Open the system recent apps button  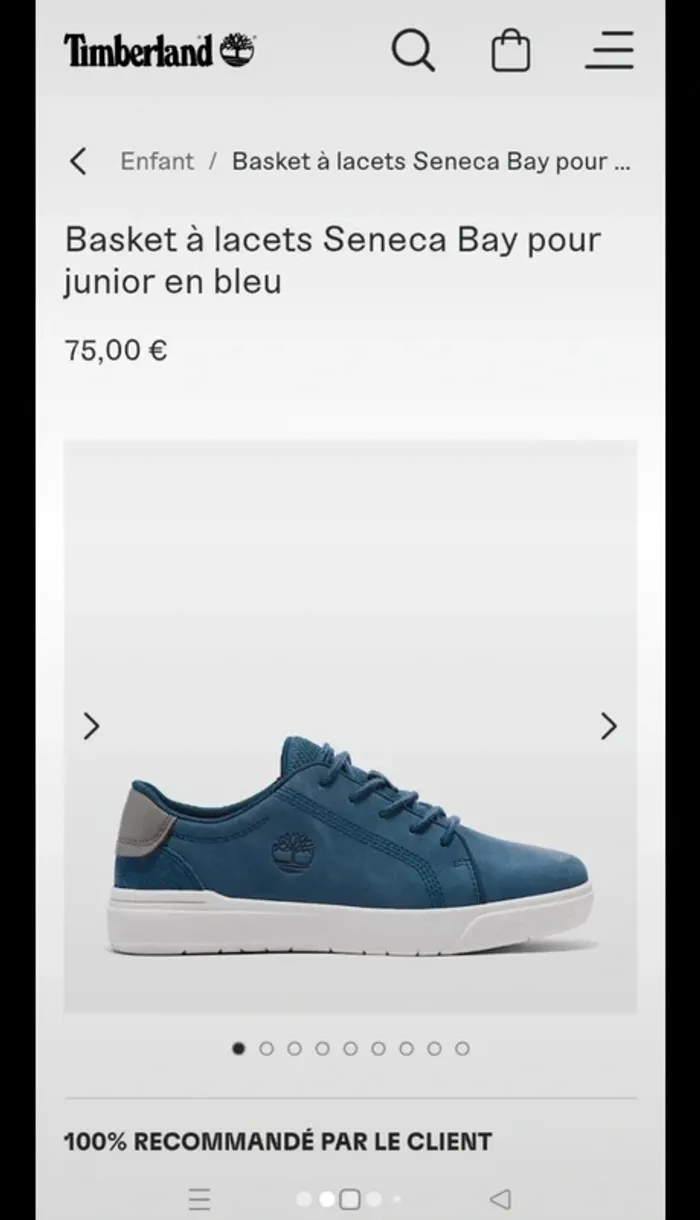point(200,1198)
